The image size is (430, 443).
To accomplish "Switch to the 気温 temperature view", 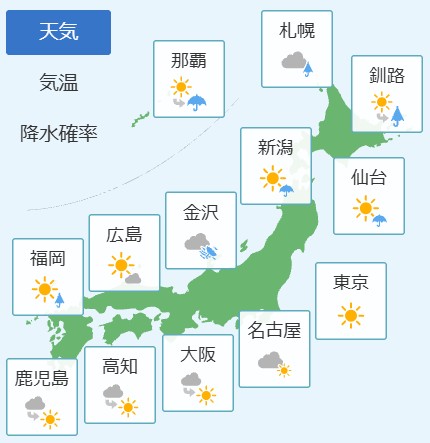I will tap(59, 82).
